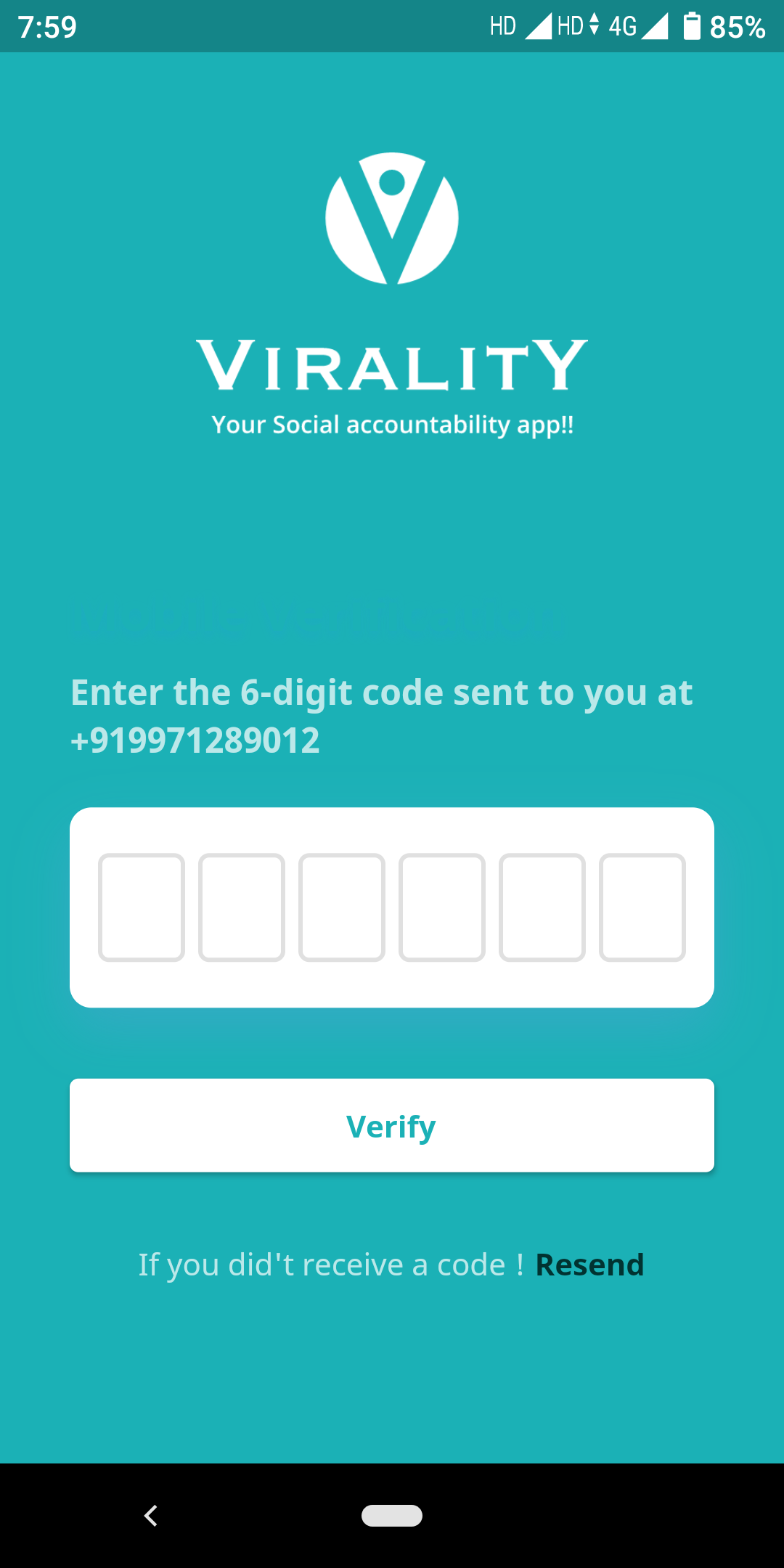Tap the first OTP digit box
The height and width of the screenshot is (1568, 784).
click(142, 907)
